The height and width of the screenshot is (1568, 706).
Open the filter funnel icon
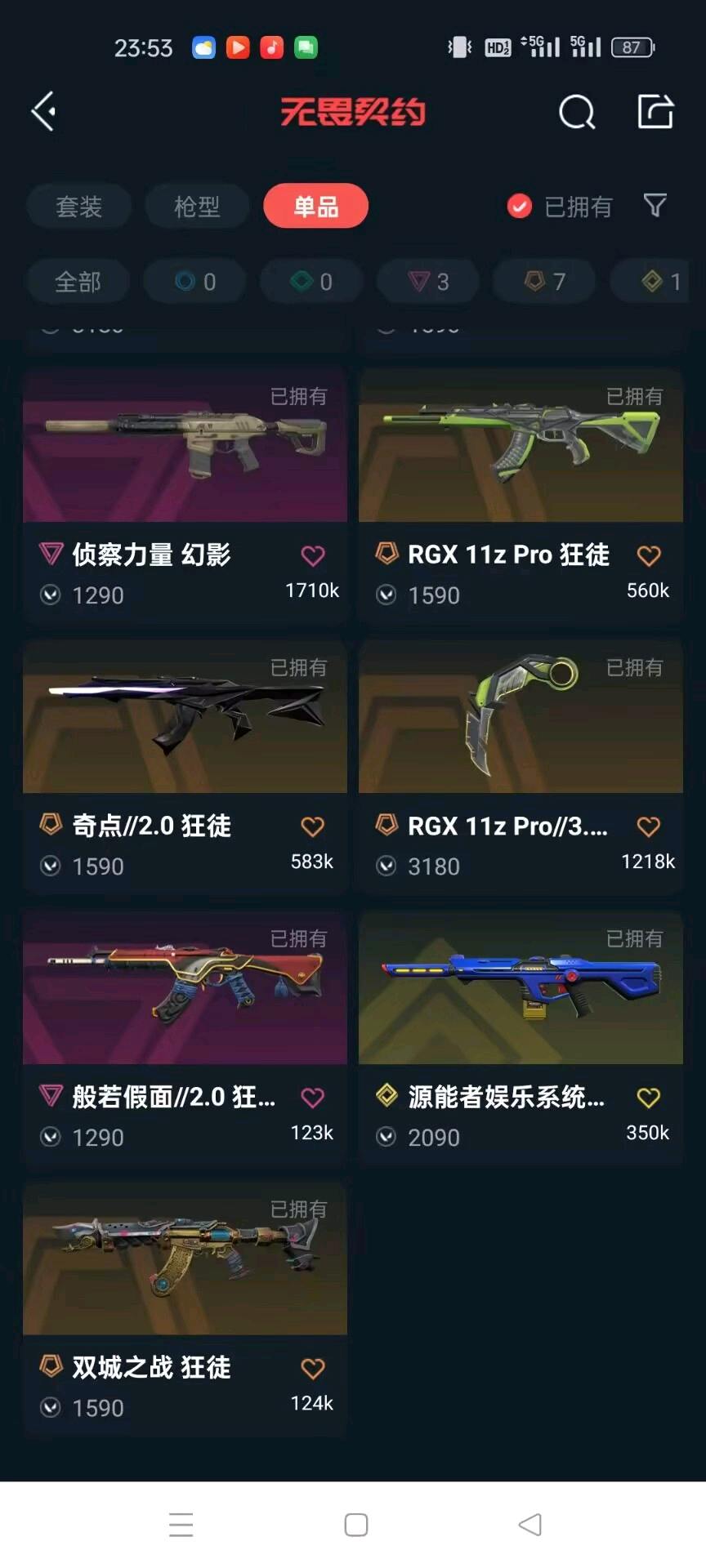pyautogui.click(x=655, y=206)
